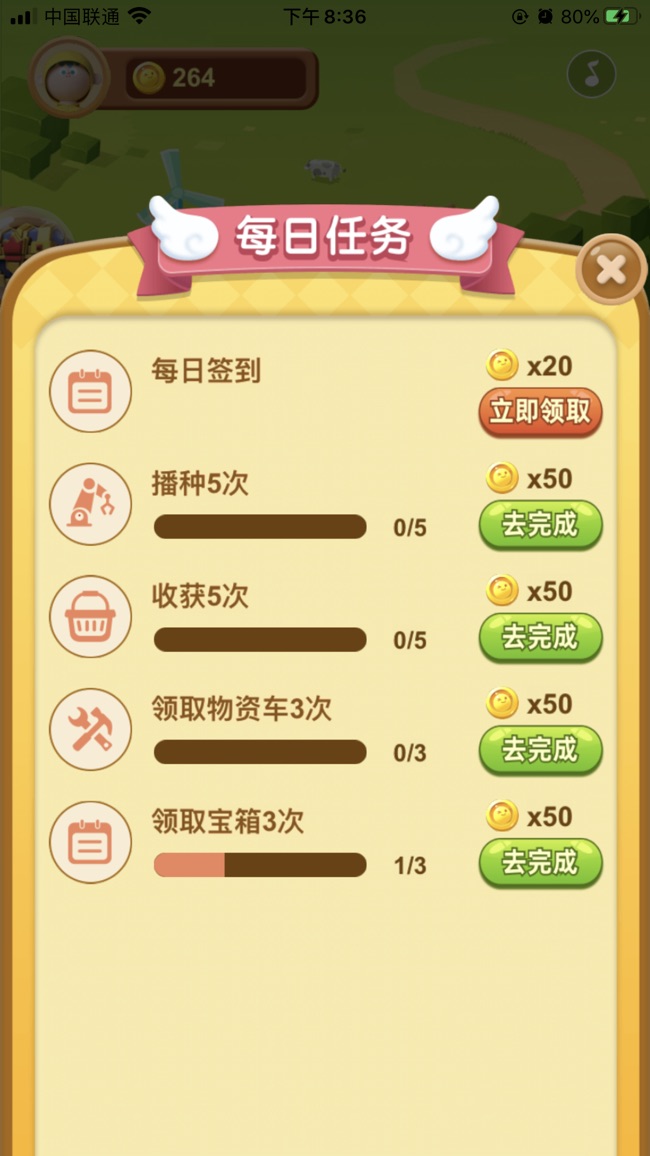The image size is (650, 1156).
Task: Toggle the music note icon
Action: [x=591, y=73]
